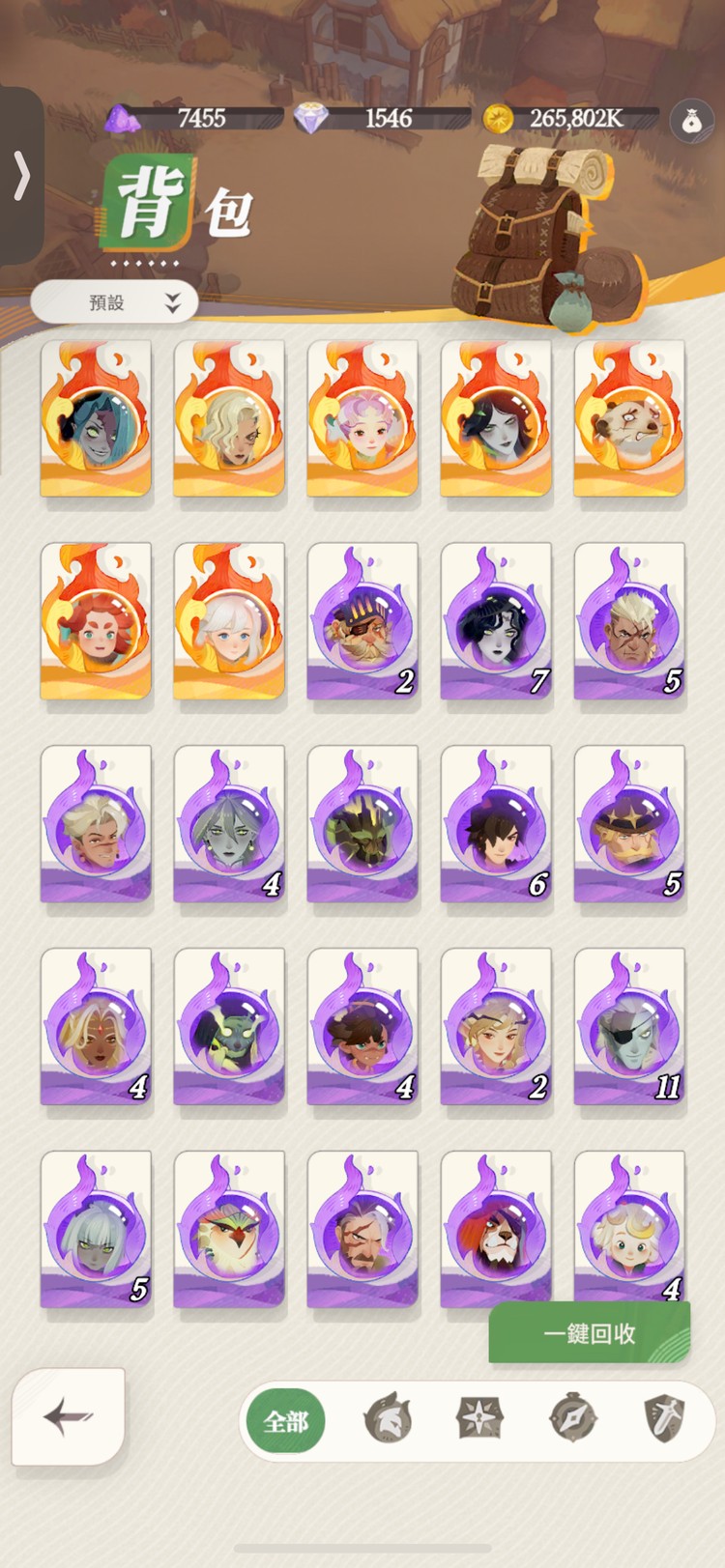
Task: Select the purple tree-creature hero card
Action: click(x=362, y=824)
